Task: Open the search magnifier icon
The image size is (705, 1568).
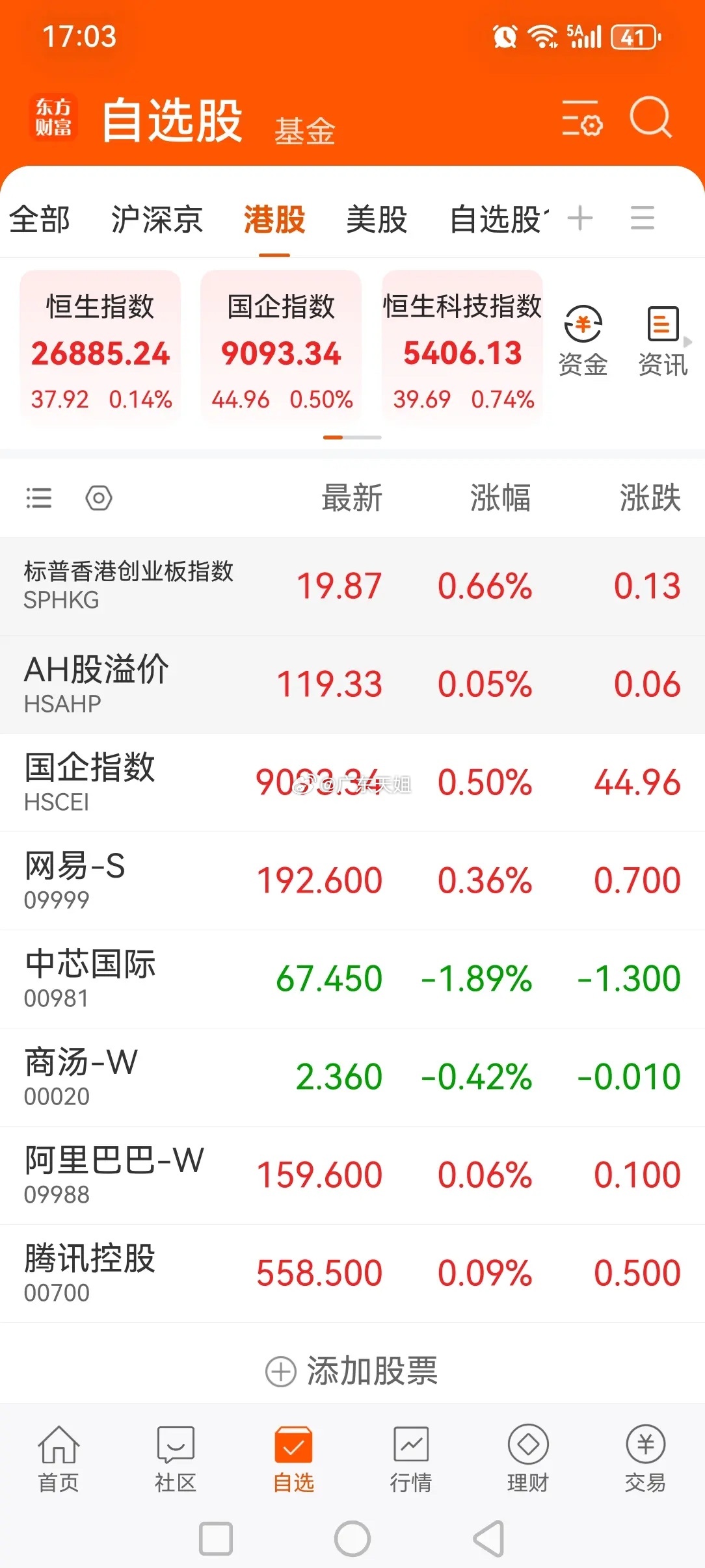Action: 649,118
